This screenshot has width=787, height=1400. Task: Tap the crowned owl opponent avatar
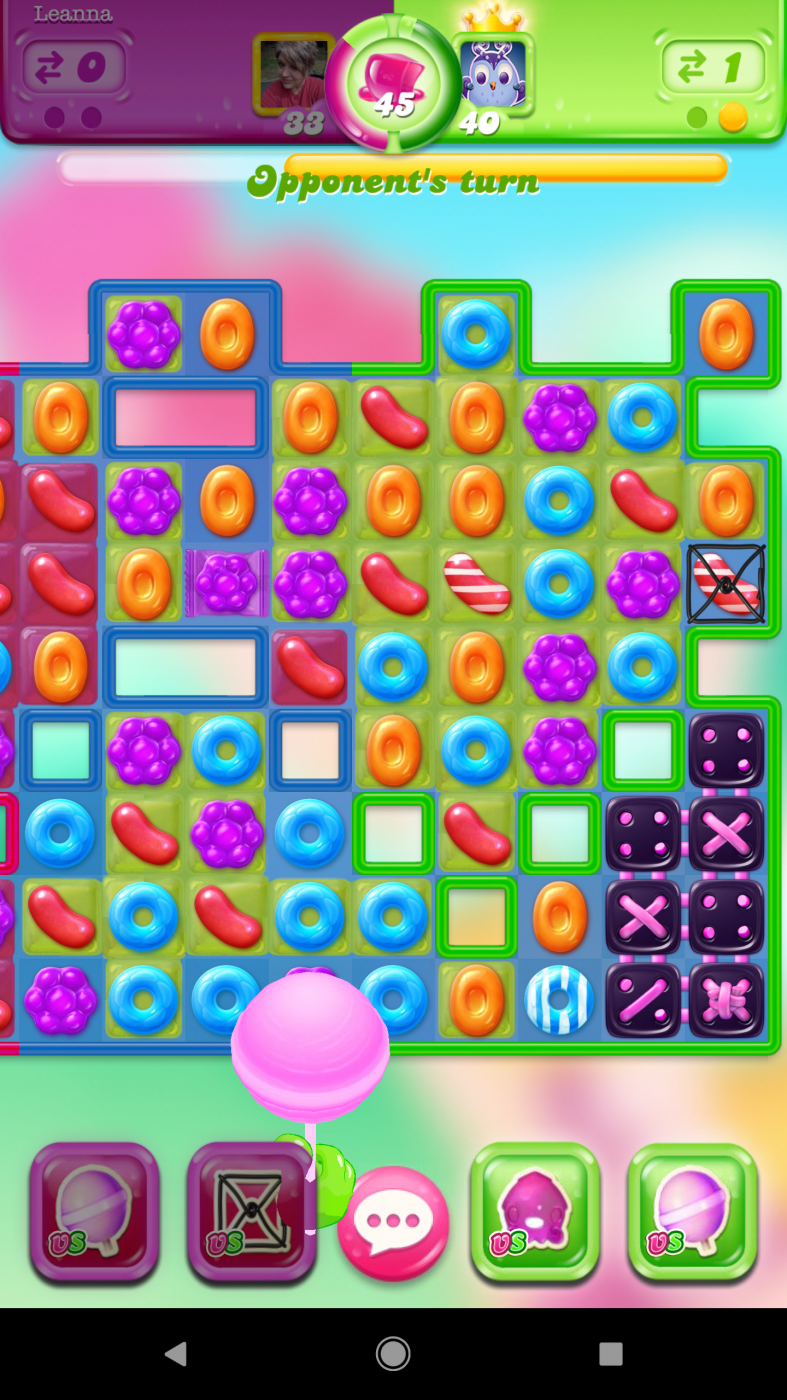click(493, 74)
